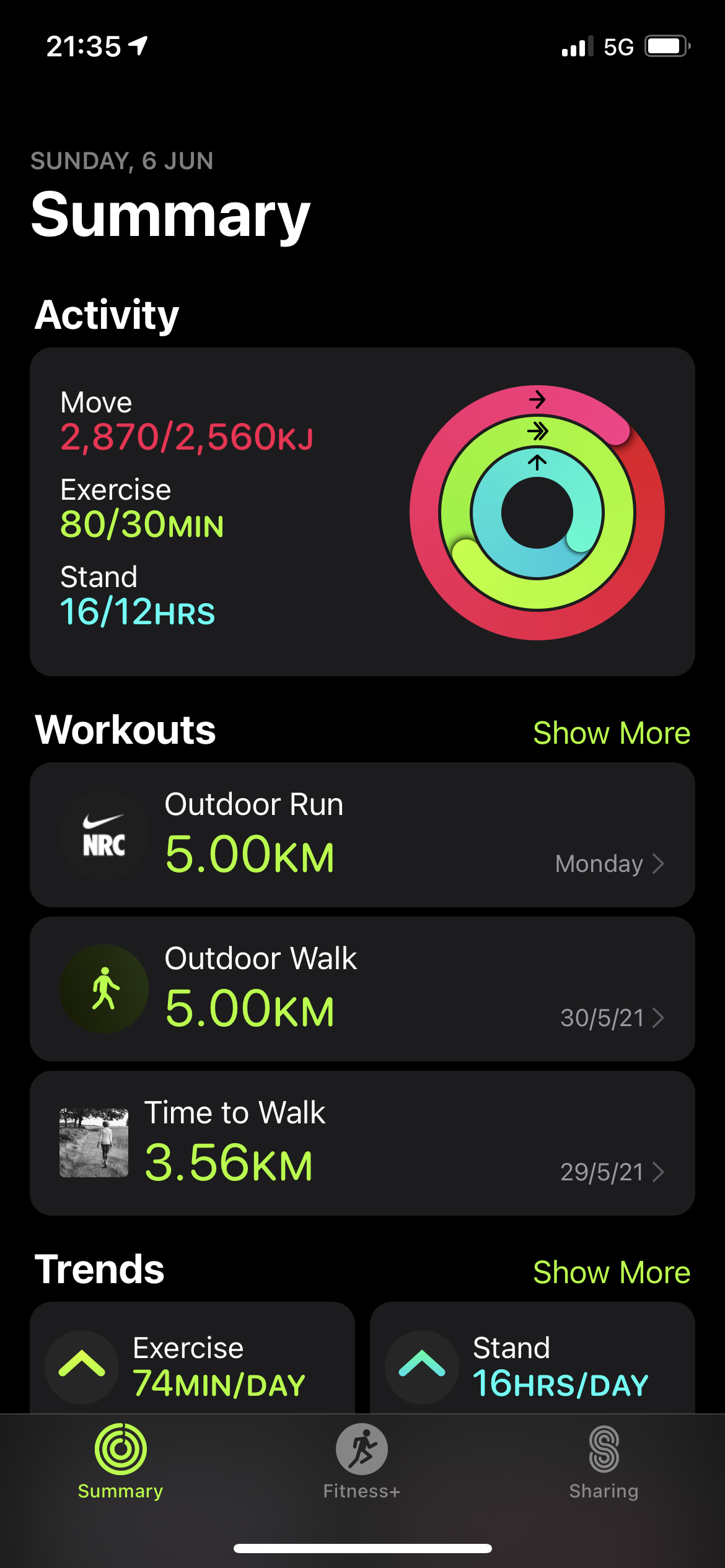Switch to the Fitness+ tab
The height and width of the screenshot is (1568, 725).
(x=362, y=1461)
